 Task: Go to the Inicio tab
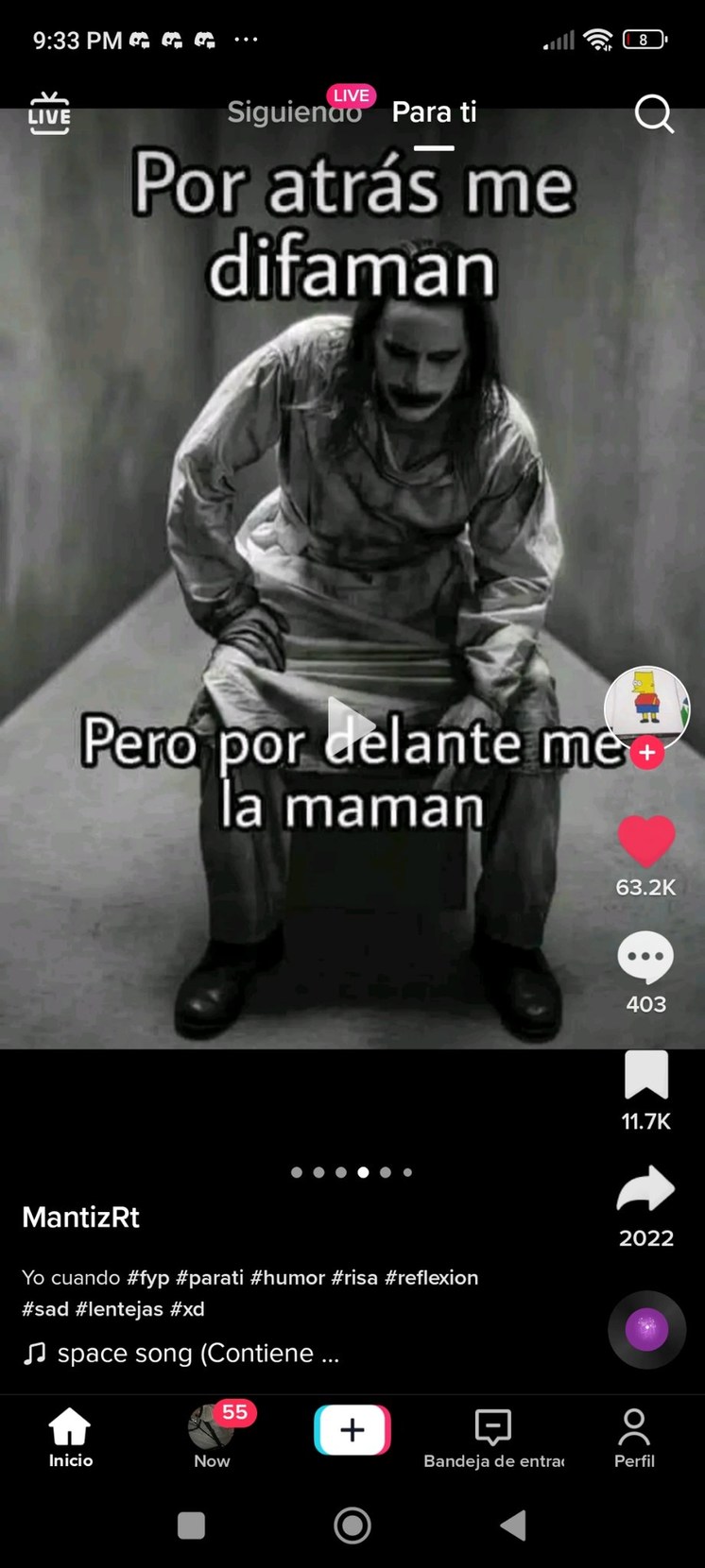71,1438
